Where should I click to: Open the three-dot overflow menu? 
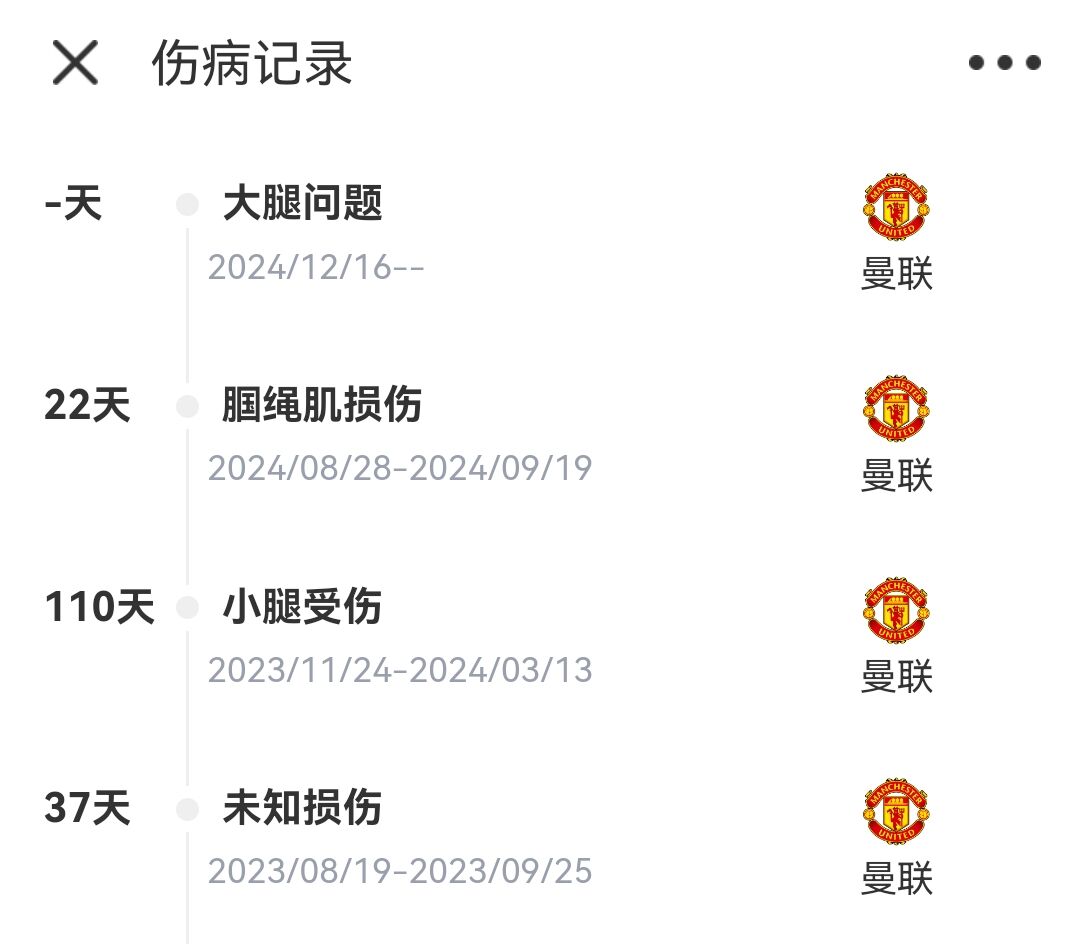pos(1004,63)
